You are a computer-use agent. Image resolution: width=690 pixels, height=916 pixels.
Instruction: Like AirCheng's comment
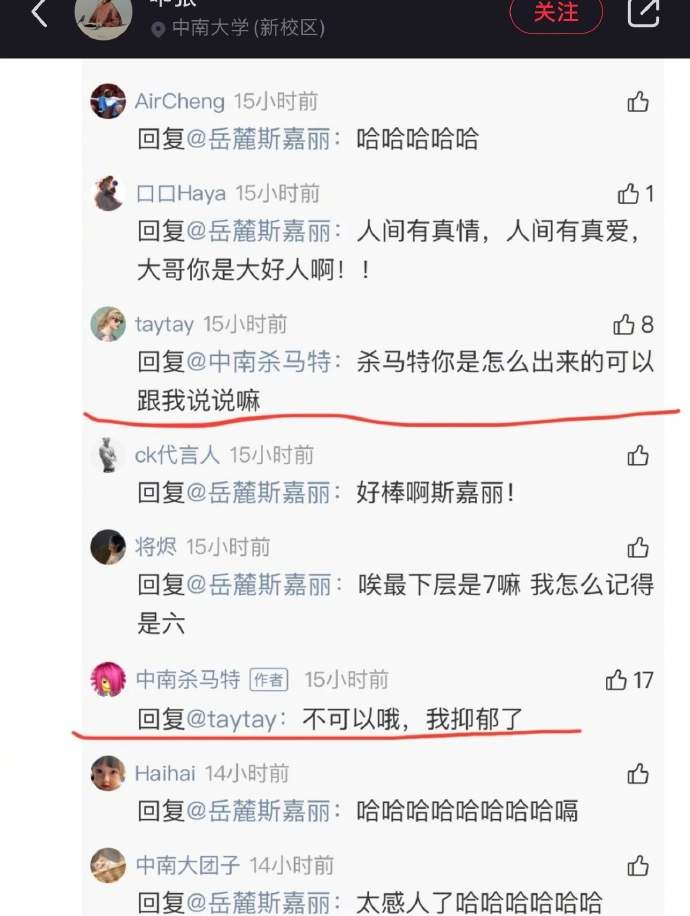(x=638, y=102)
